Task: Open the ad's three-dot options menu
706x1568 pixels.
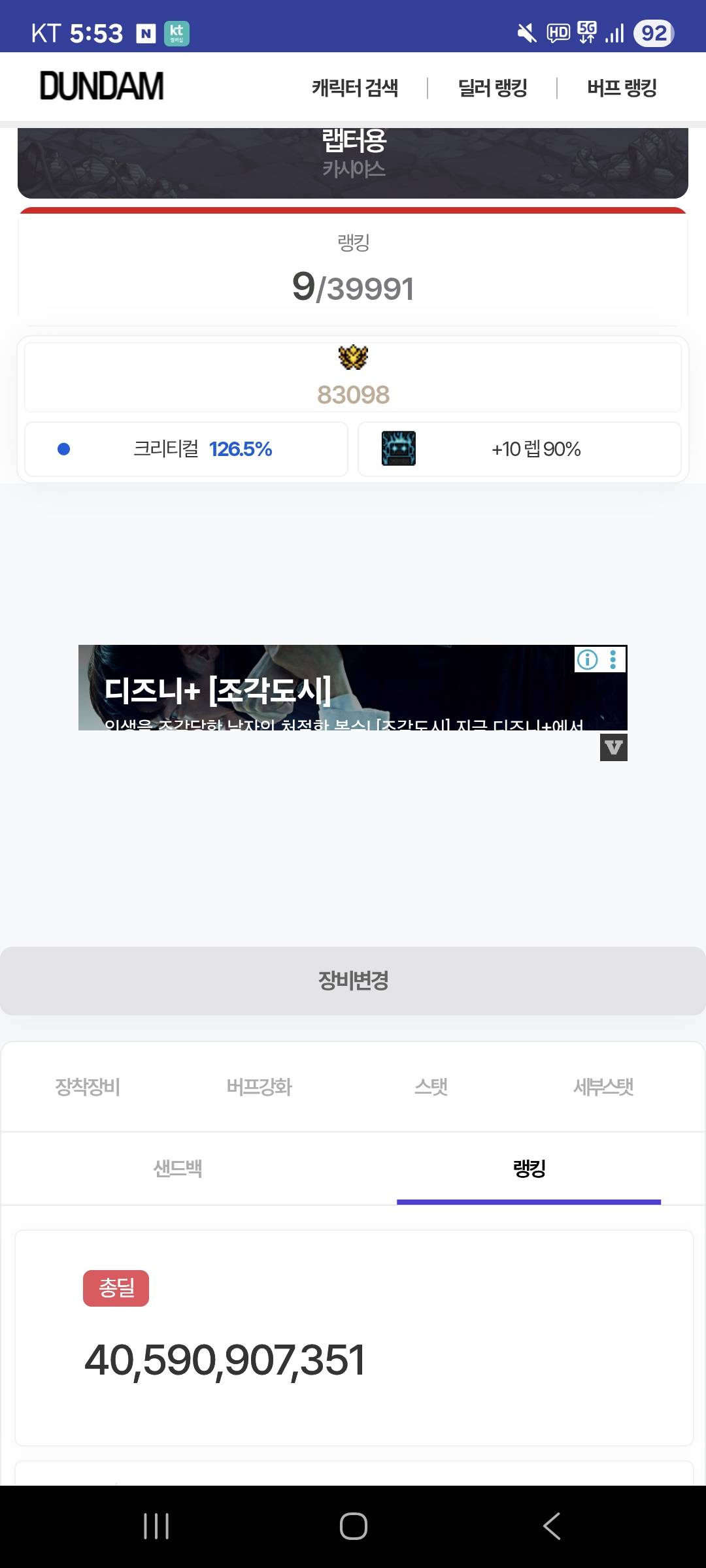Action: click(x=613, y=660)
